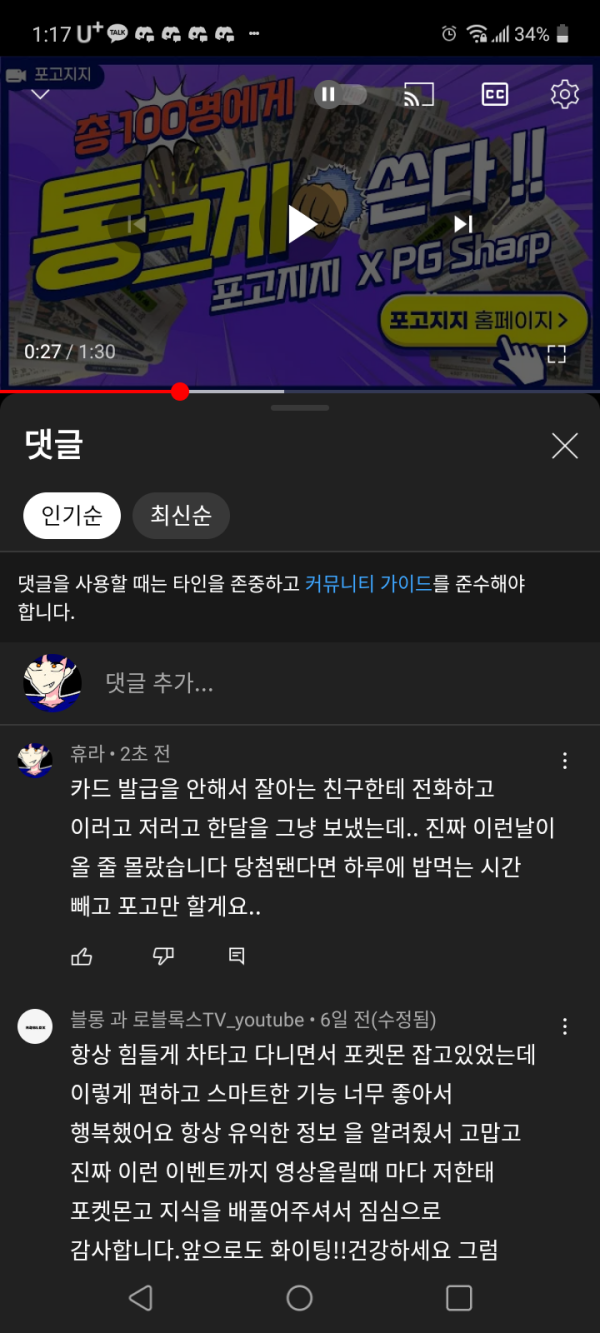Skip to the next video

462,224
